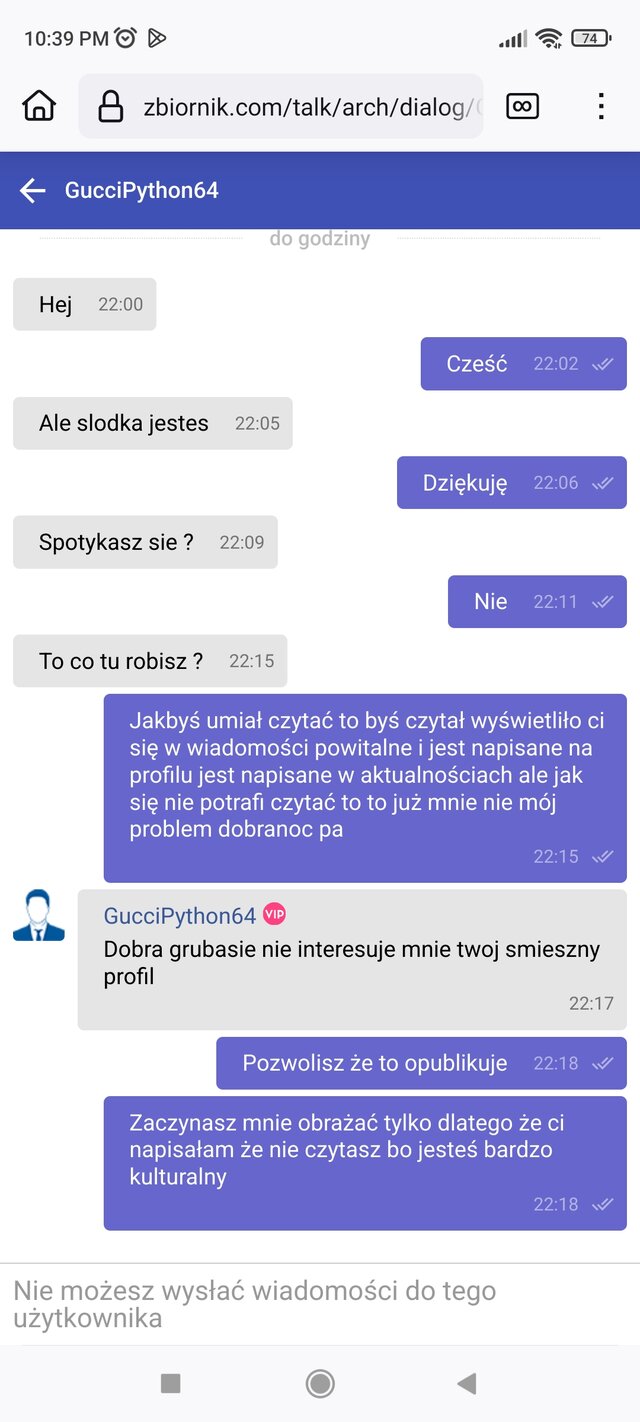Tap GucciPython64's avatar picture
This screenshot has width=640, height=1422.
[39, 916]
